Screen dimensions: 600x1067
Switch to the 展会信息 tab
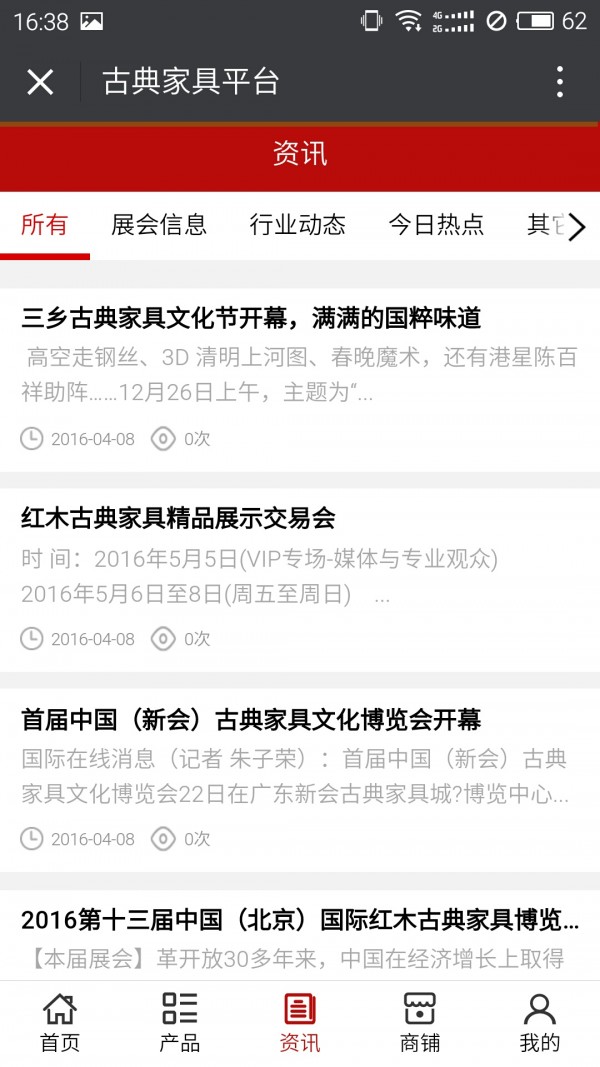(159, 225)
